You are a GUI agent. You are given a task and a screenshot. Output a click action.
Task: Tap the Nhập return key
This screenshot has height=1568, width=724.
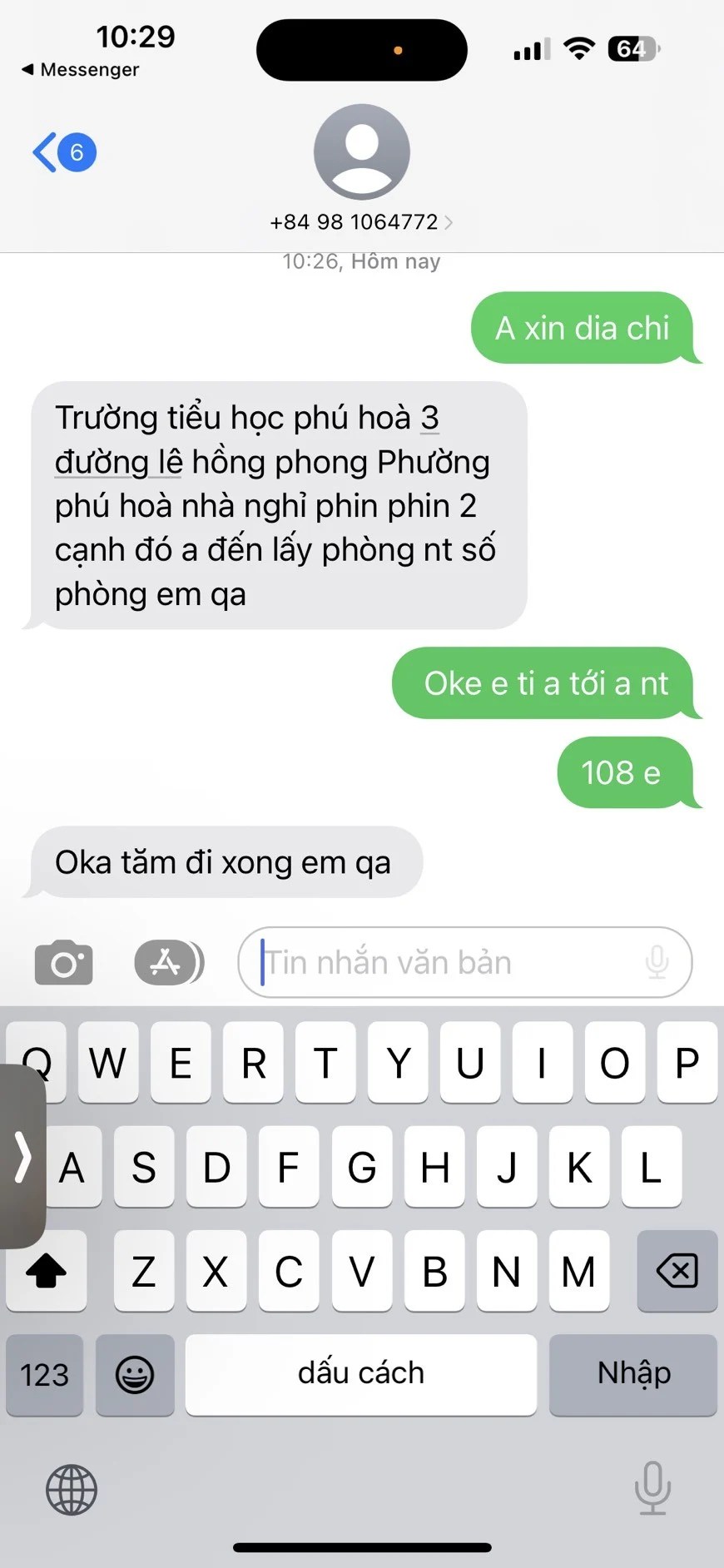(633, 1375)
